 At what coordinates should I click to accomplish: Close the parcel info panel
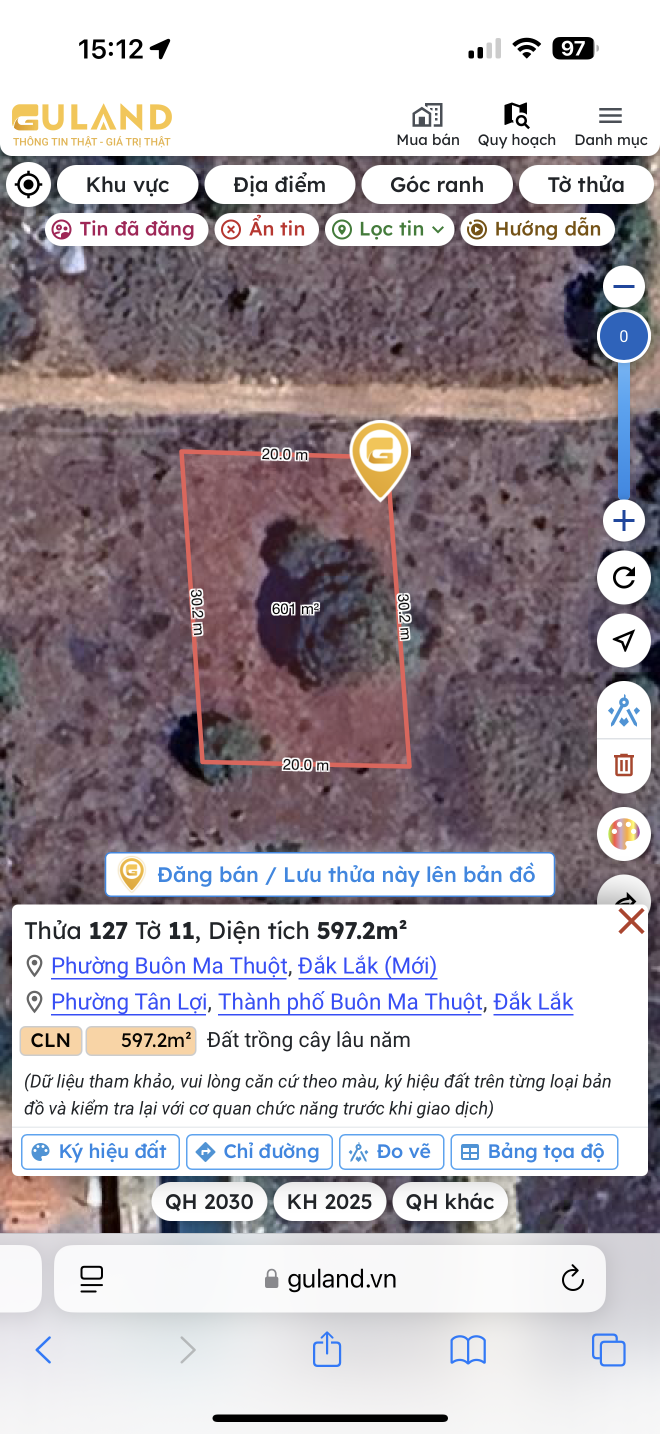tap(631, 921)
